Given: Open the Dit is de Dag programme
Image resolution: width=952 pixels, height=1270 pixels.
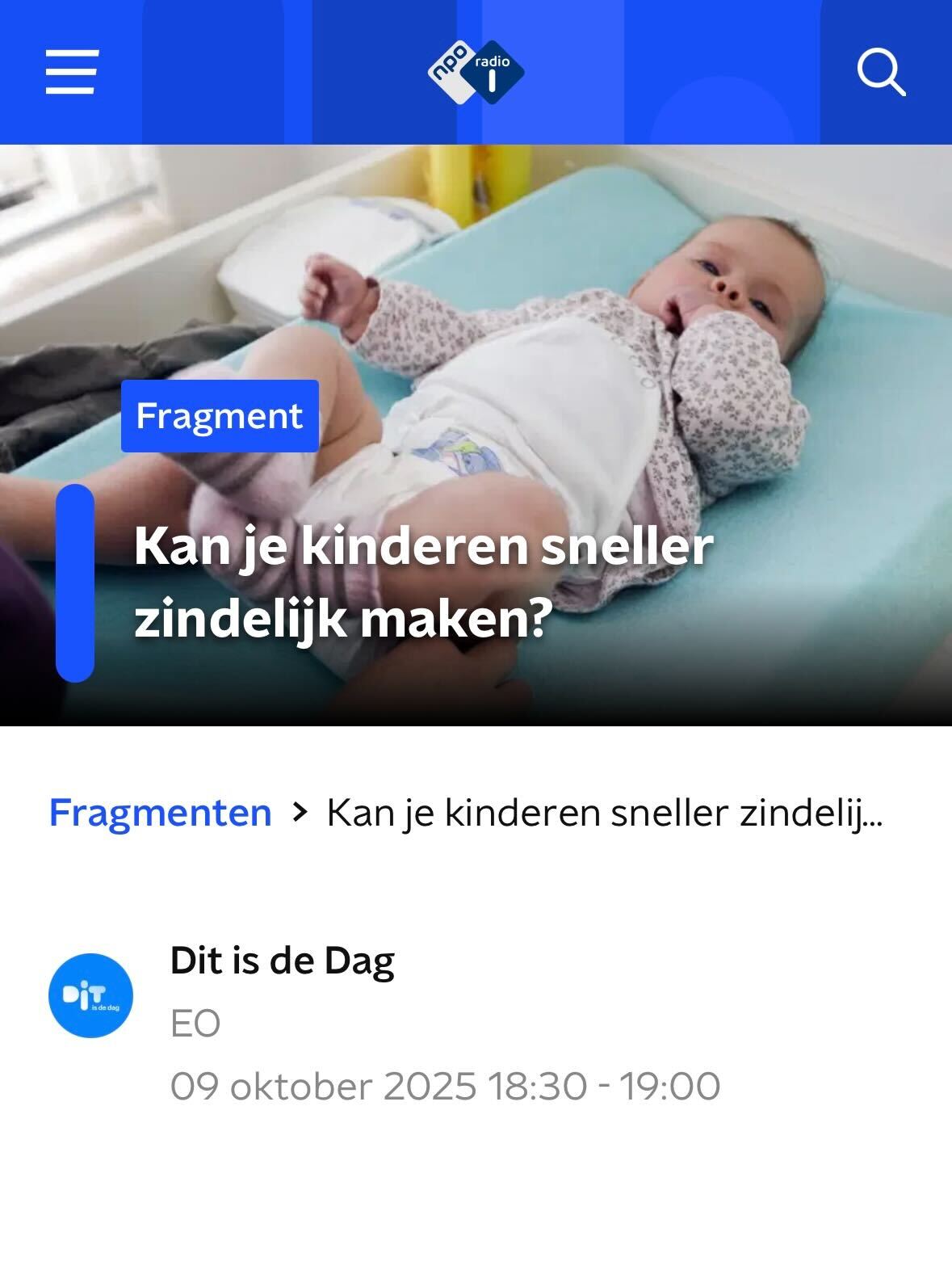Looking at the screenshot, I should tap(282, 961).
